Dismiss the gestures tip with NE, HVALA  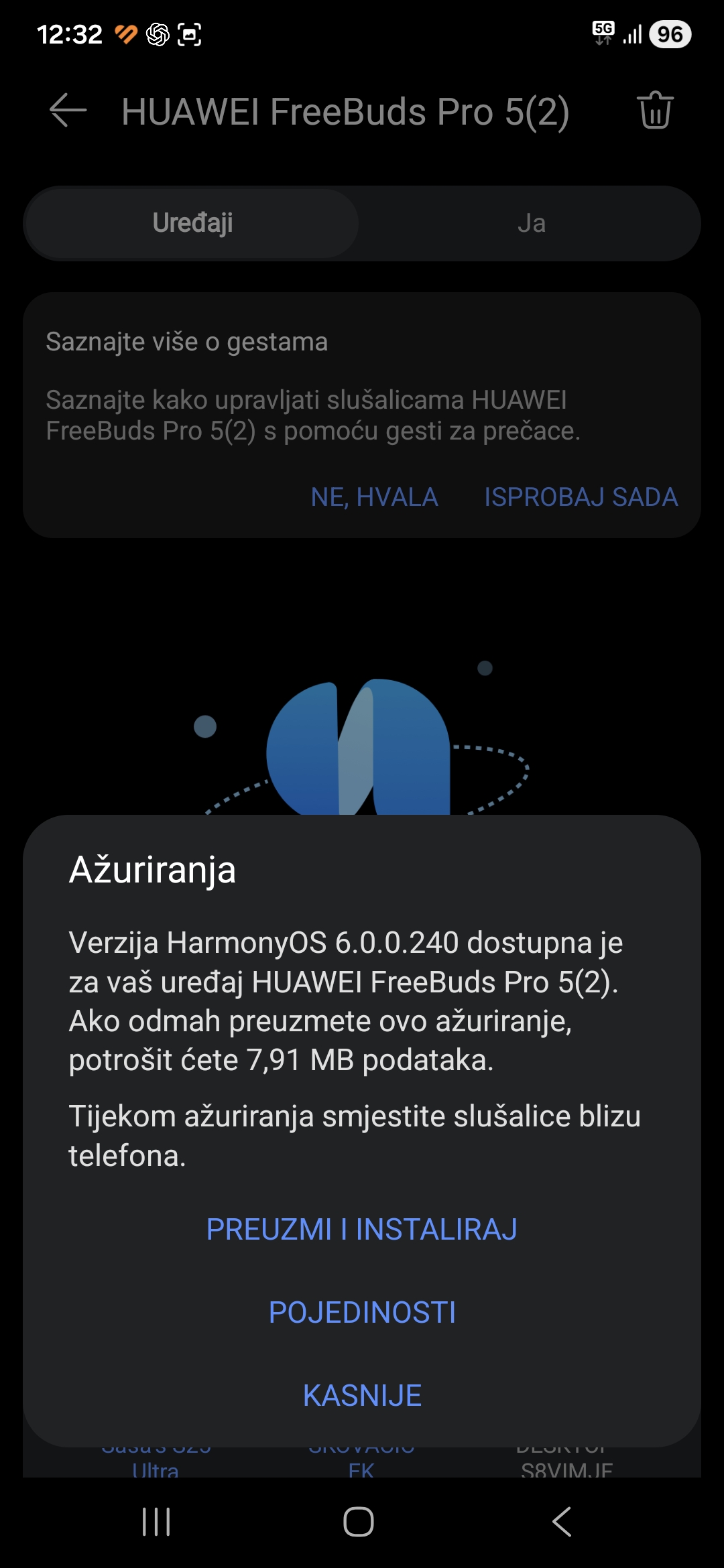click(x=374, y=497)
